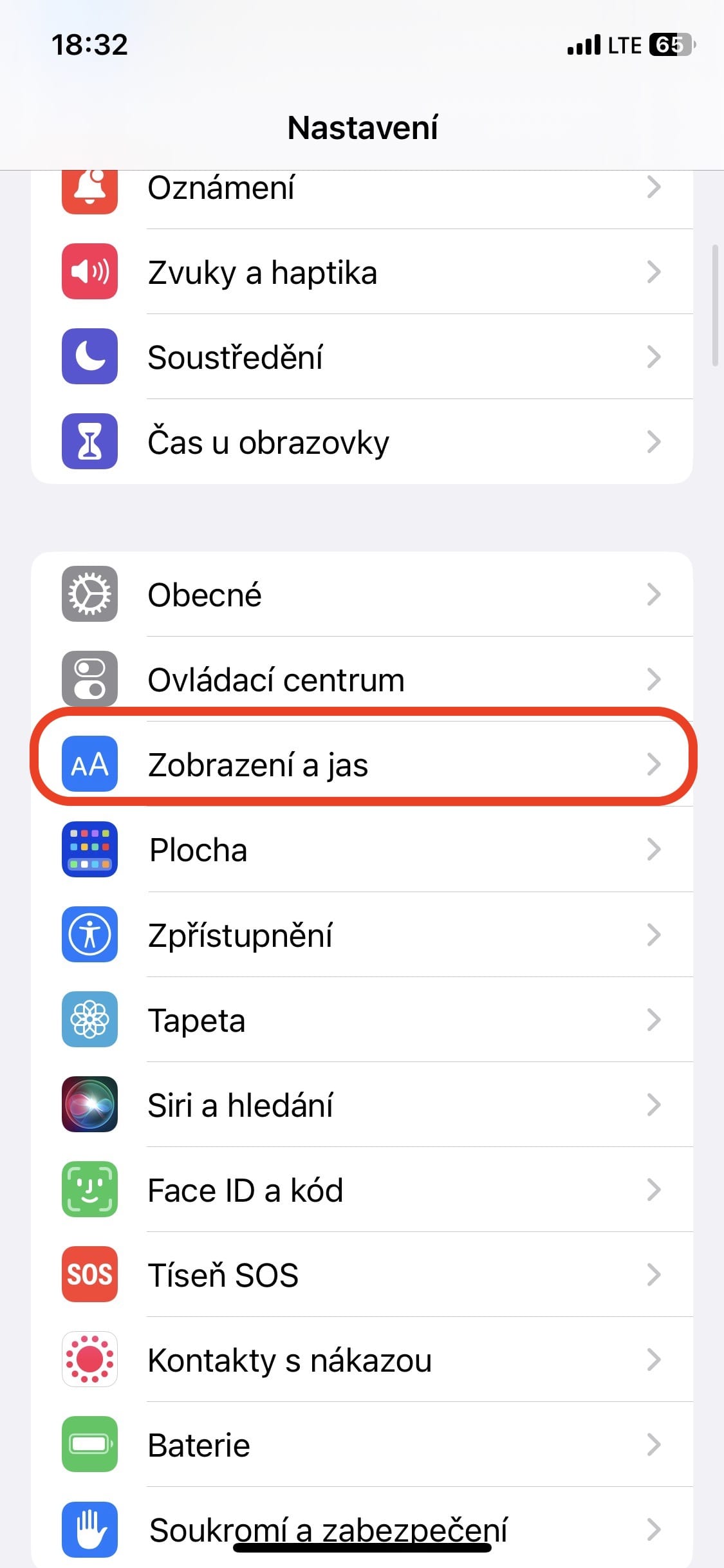
Task: Open Baterie settings
Action: pyautogui.click(x=362, y=1444)
